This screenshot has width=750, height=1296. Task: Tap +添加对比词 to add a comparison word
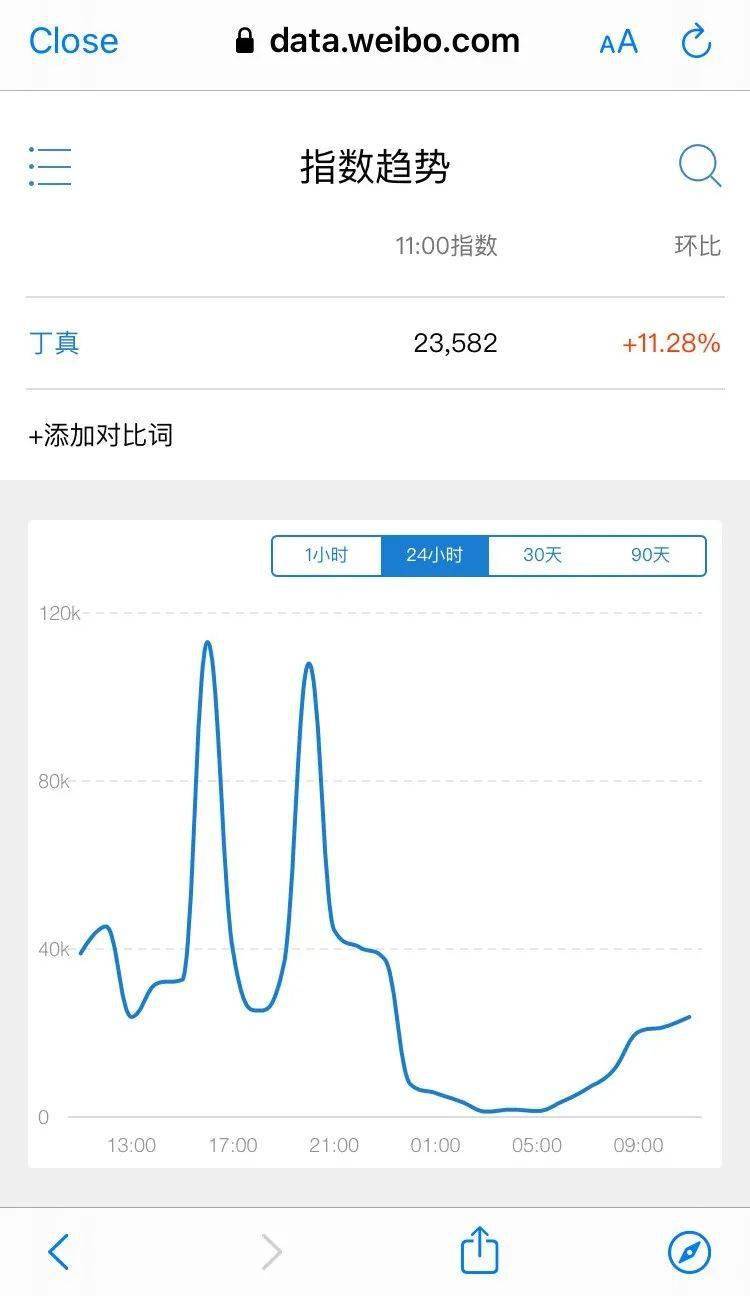pyautogui.click(x=100, y=435)
